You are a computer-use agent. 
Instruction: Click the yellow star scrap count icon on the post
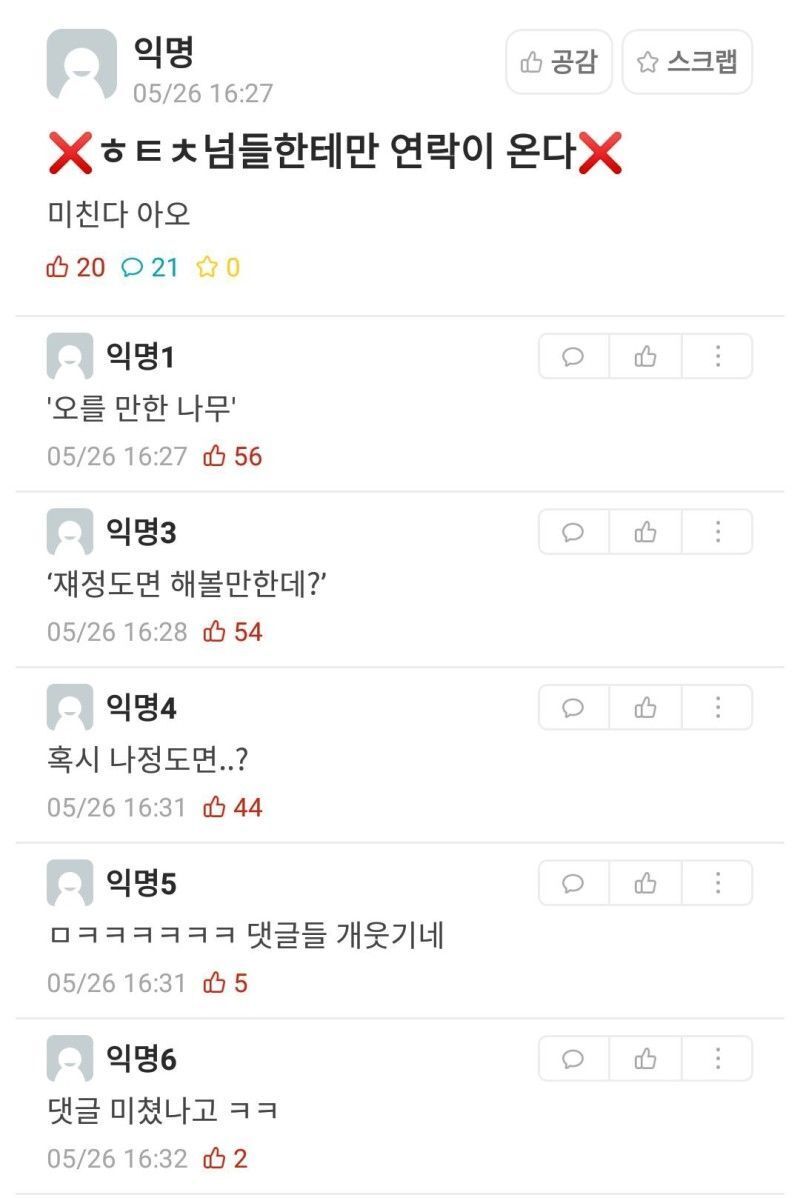point(207,267)
